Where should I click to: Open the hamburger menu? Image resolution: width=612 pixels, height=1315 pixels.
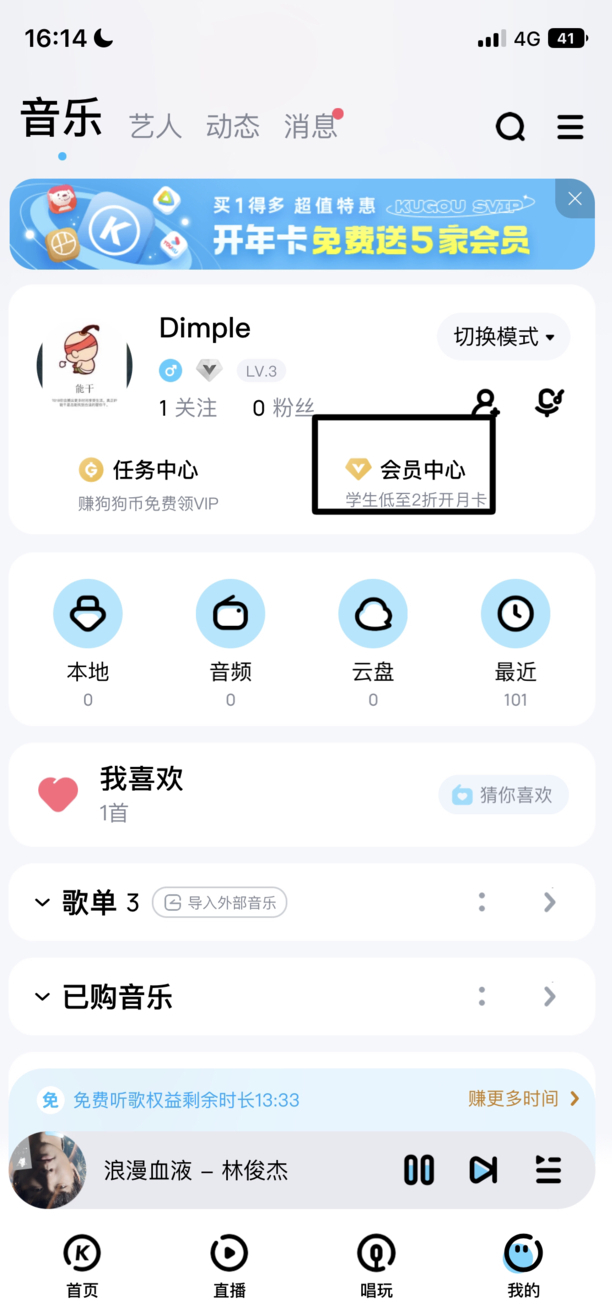point(570,127)
